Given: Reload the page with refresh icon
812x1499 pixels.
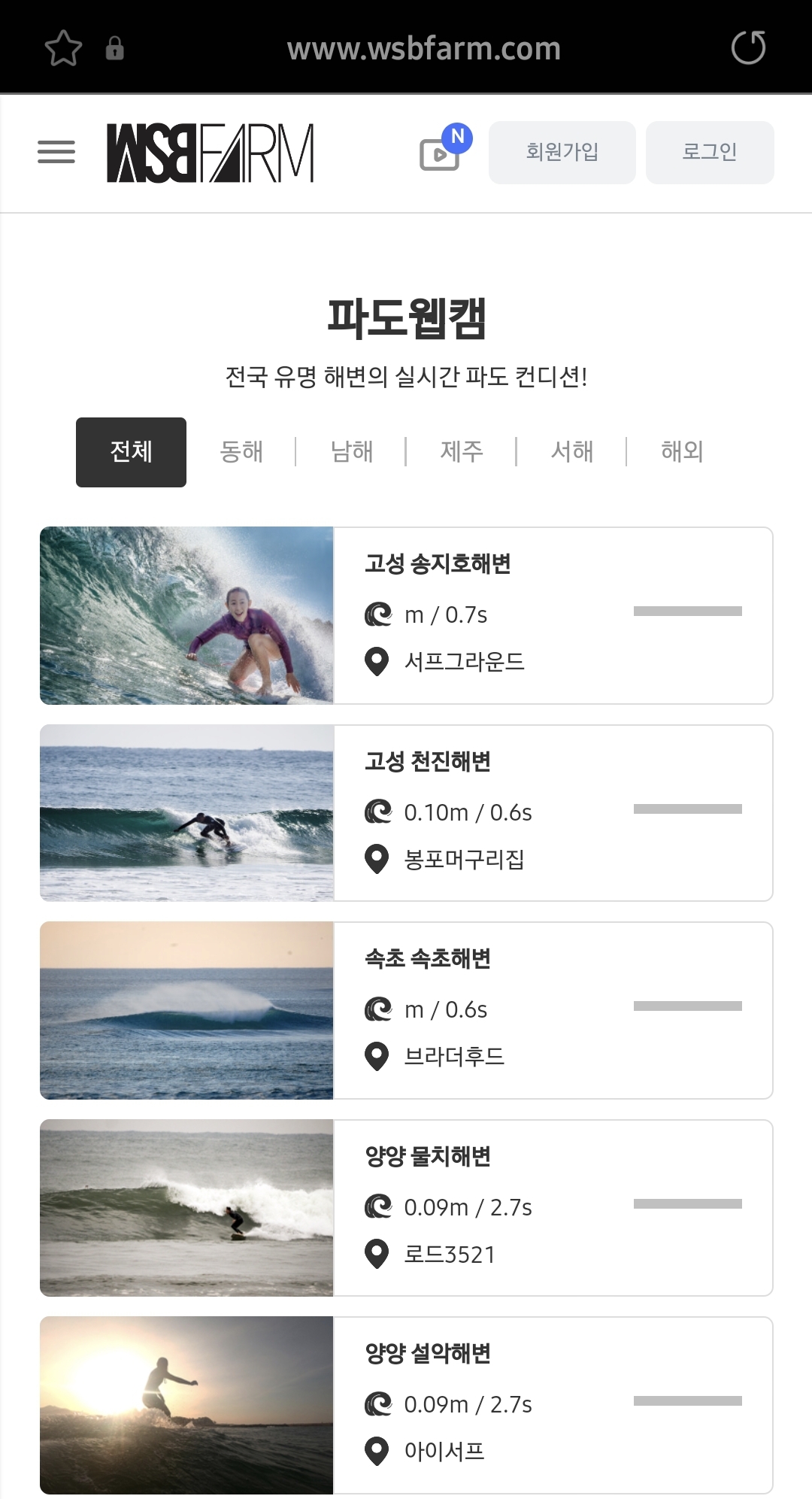Looking at the screenshot, I should coord(749,48).
